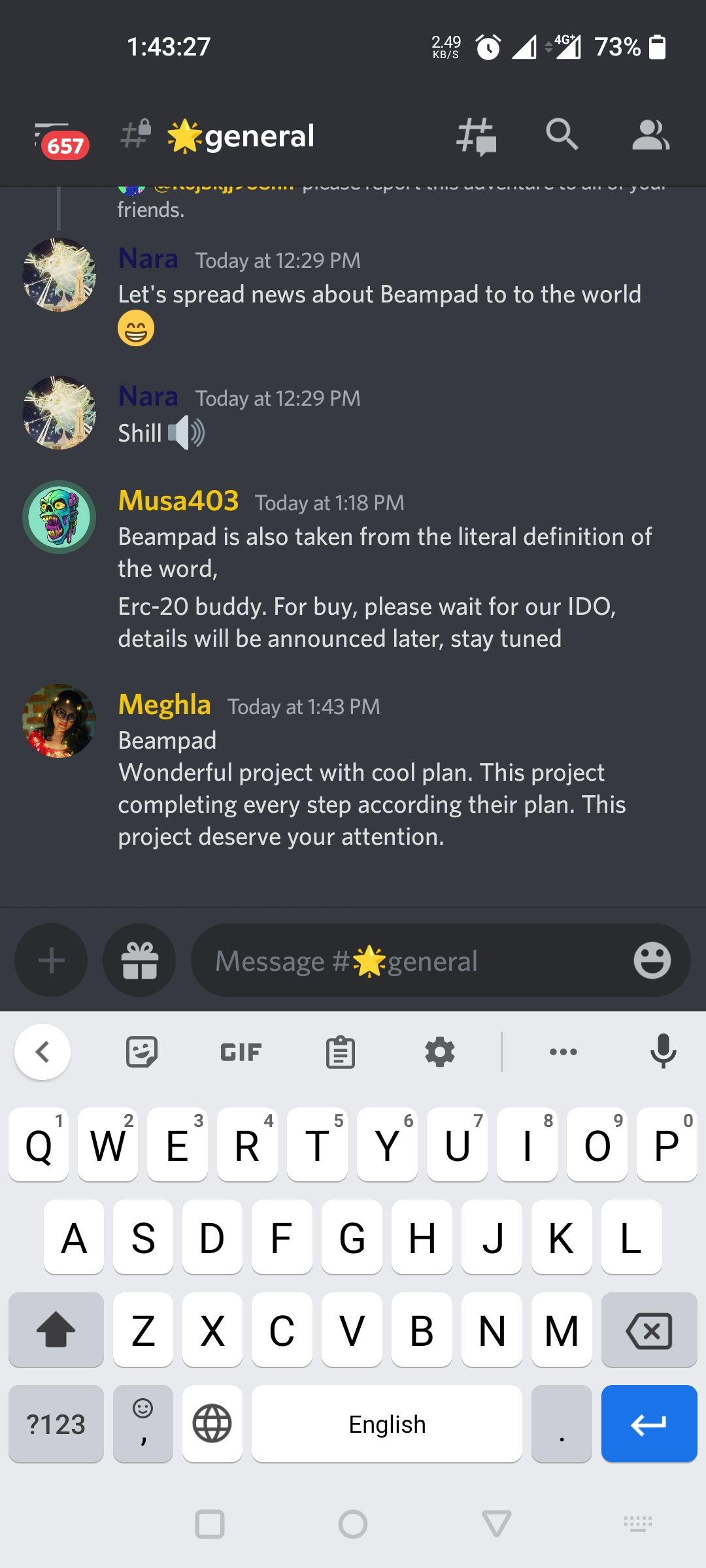Show the channel member list
This screenshot has height=1568, width=706.
(x=650, y=135)
